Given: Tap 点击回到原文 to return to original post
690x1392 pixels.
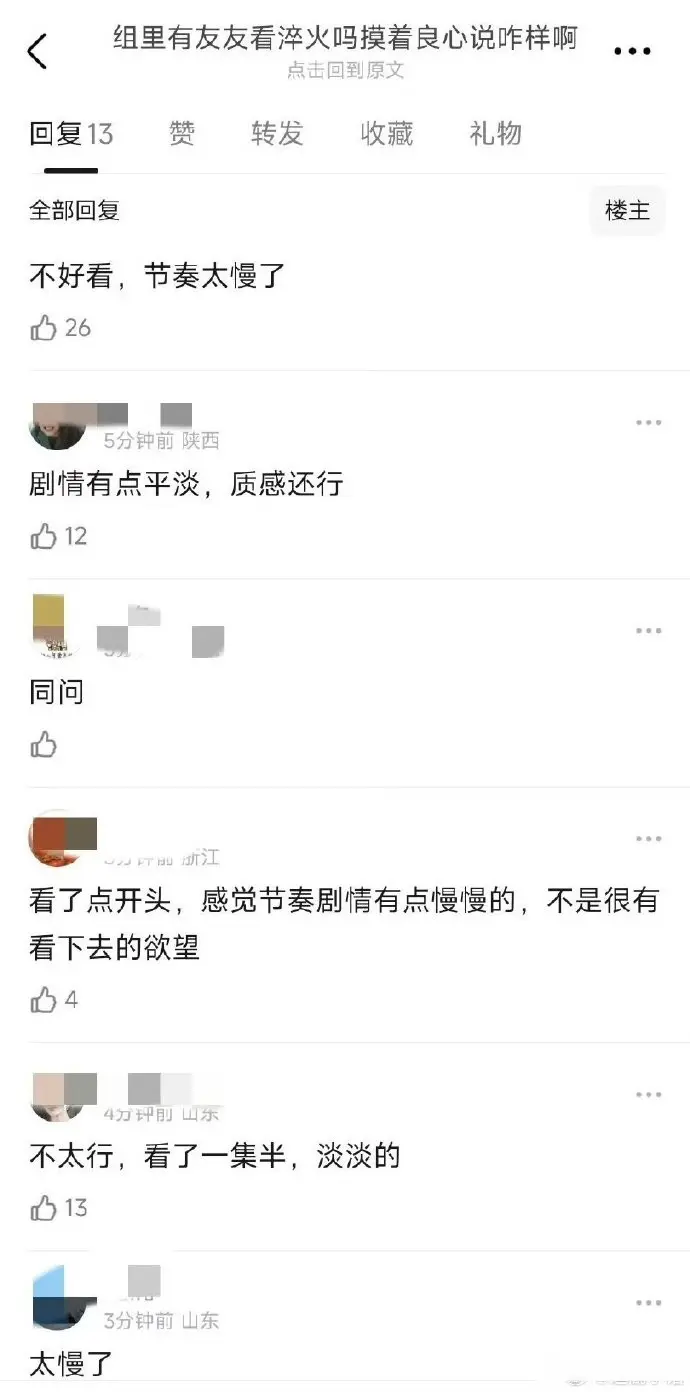Looking at the screenshot, I should pyautogui.click(x=345, y=72).
